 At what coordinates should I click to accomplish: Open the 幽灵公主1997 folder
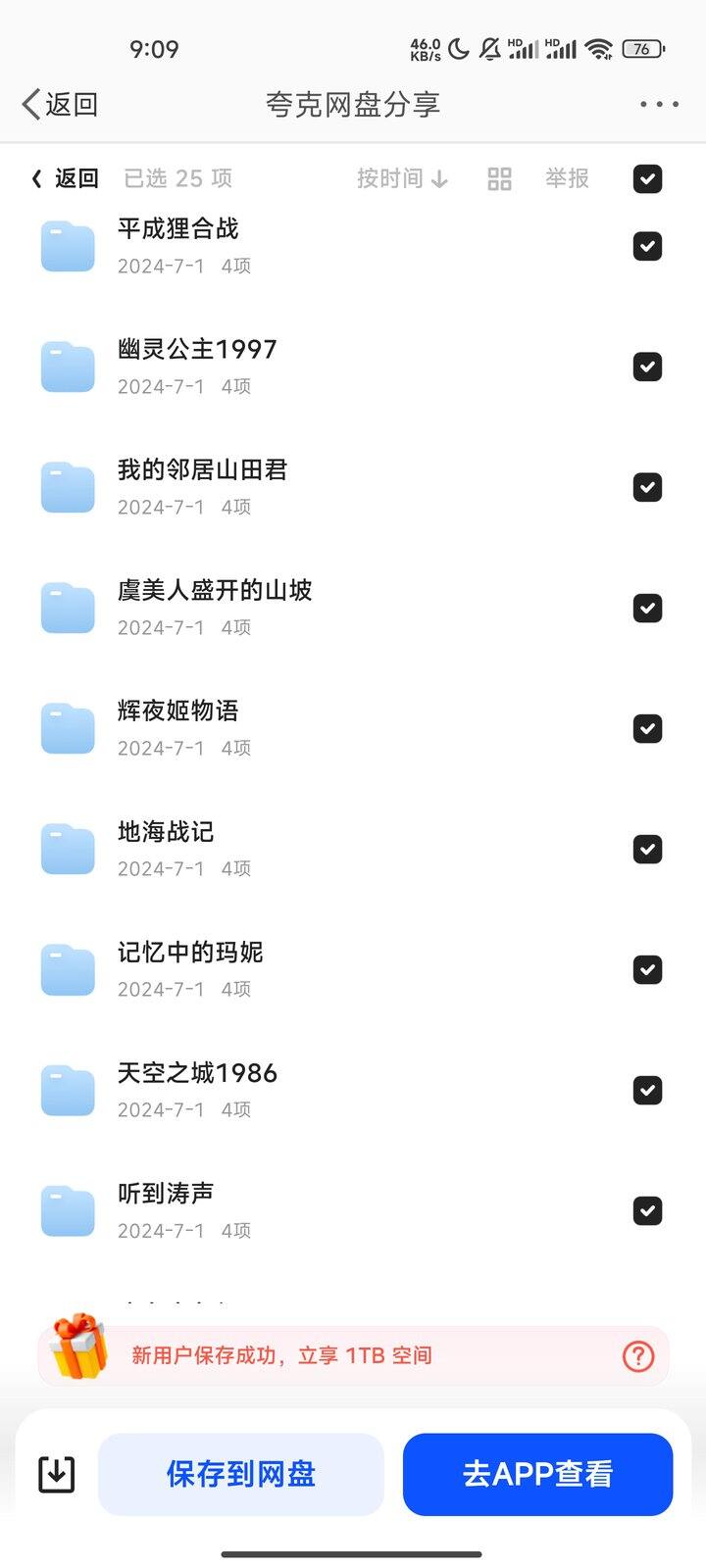353,367
